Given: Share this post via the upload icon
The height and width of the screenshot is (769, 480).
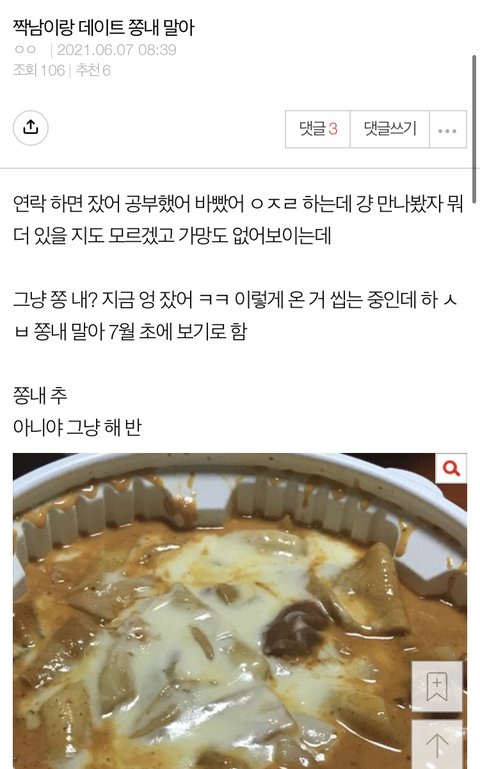Looking at the screenshot, I should [30, 128].
